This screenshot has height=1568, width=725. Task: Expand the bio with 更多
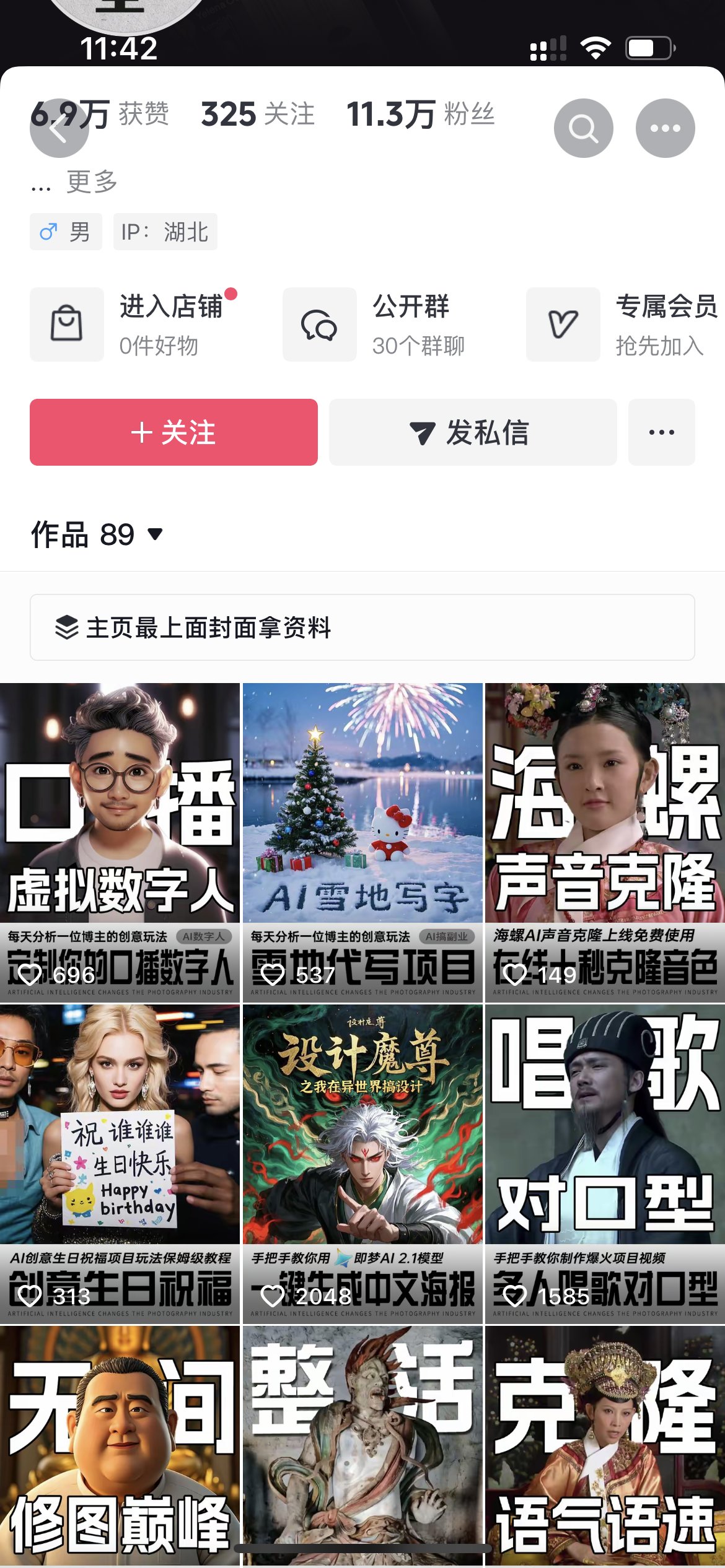(x=92, y=182)
